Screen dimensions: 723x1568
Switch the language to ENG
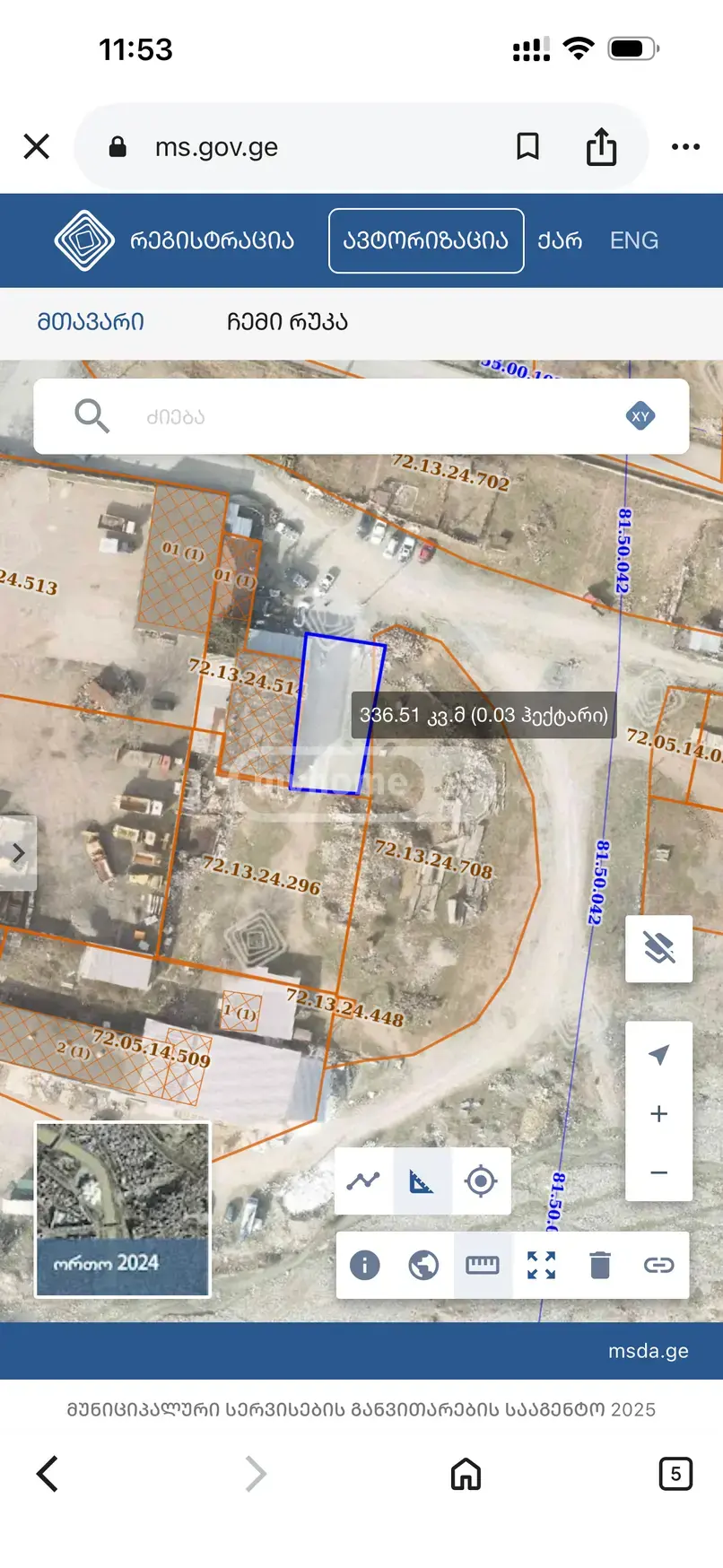click(x=634, y=240)
